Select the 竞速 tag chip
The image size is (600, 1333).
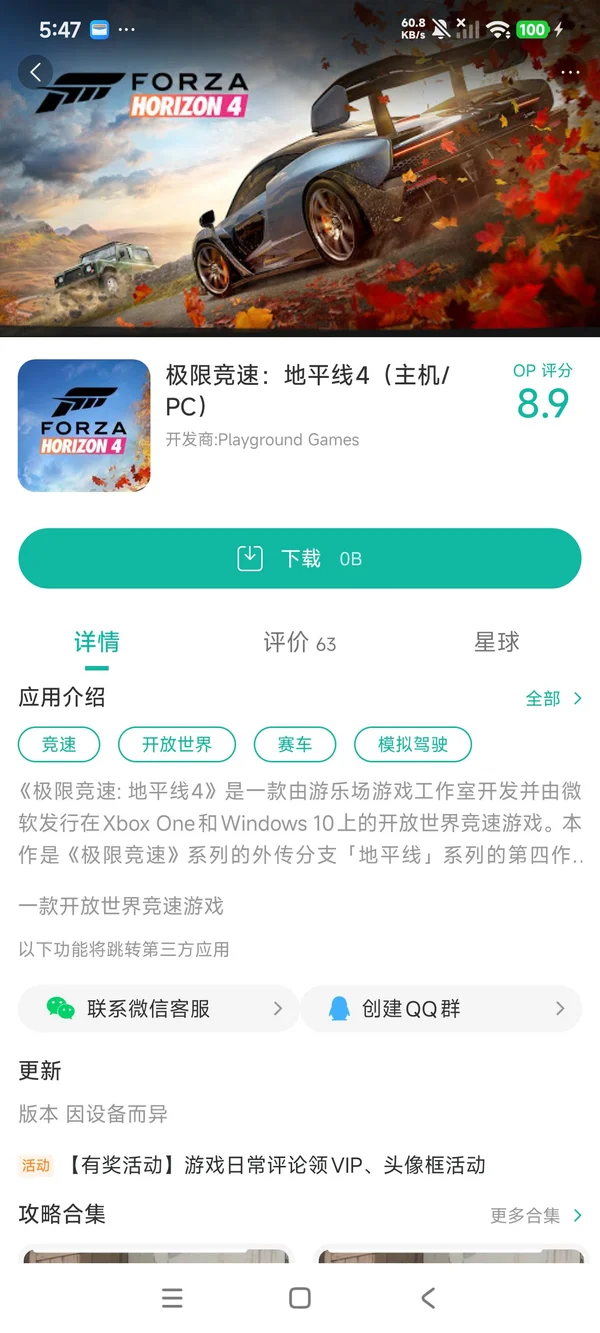[60, 744]
